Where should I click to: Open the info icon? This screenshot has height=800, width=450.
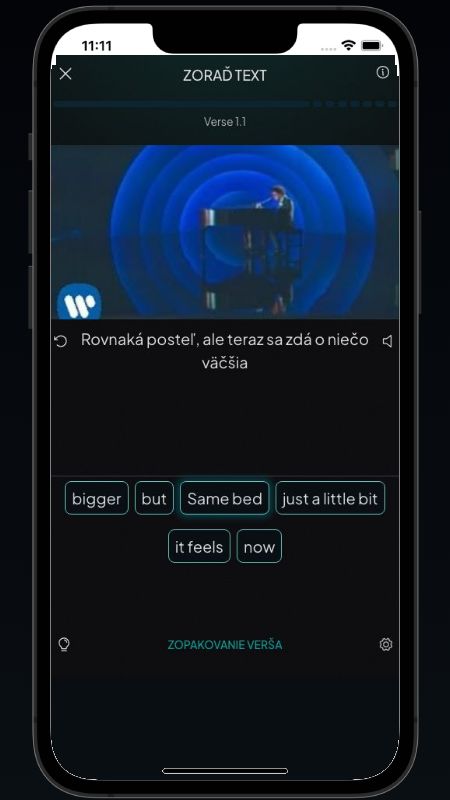point(382,72)
